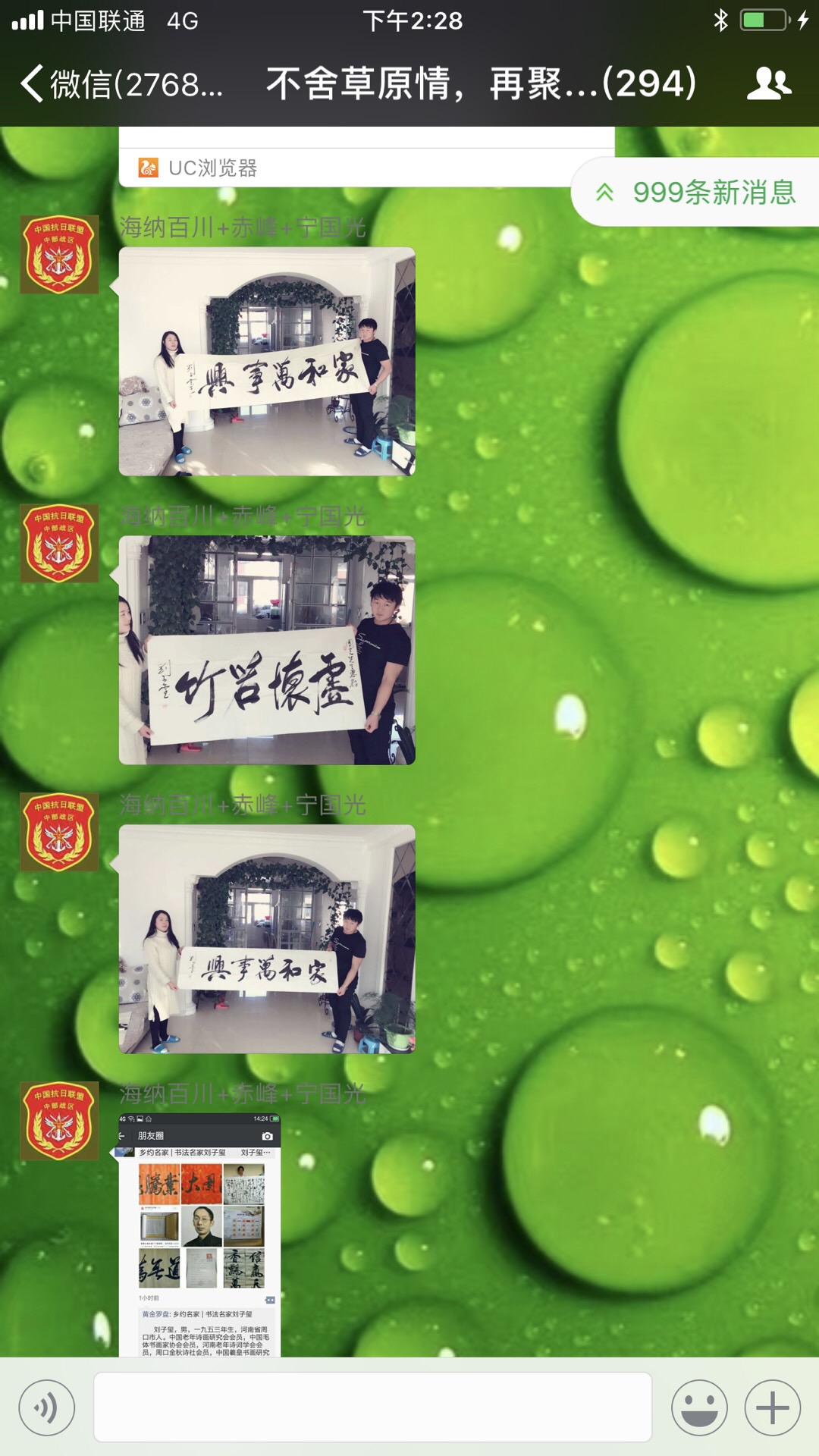
Task: Open the plus attachment menu
Action: coord(773,1407)
